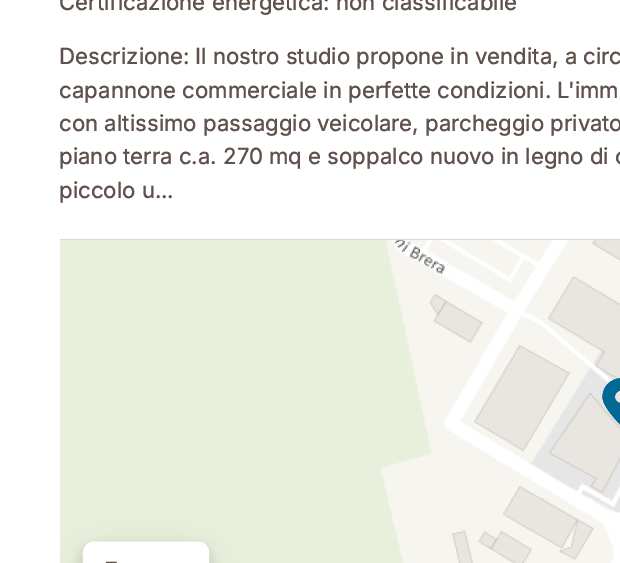Tap the blue location pin on the map
Image resolution: width=620 pixels, height=563 pixels.
pos(612,400)
